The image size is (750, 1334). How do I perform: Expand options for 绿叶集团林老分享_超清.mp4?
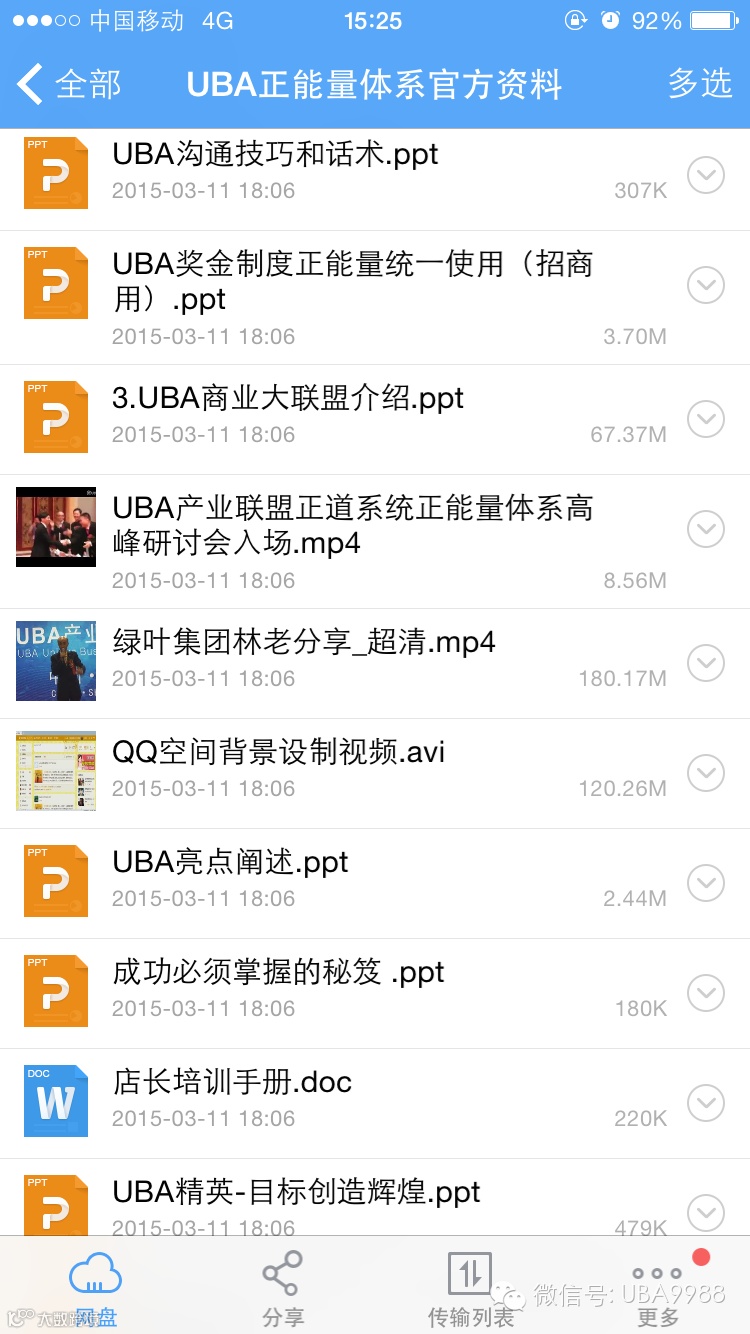706,664
